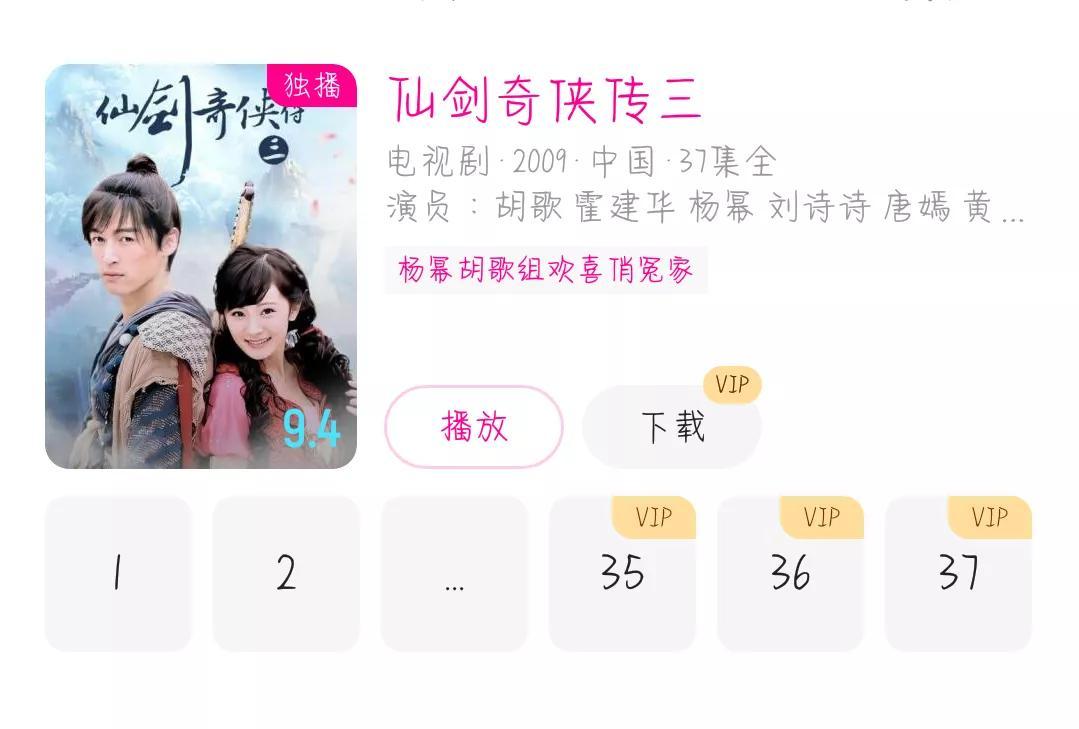
Task: Expand the full episode list via ellipsis
Action: pos(454,574)
